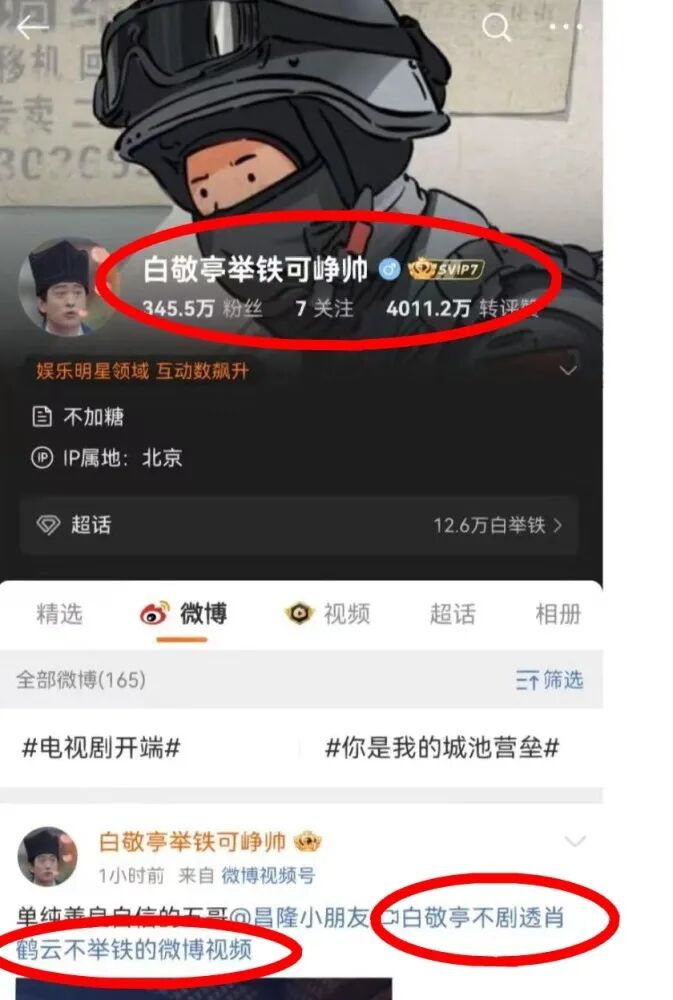Tap 微博视频号 source link
673x1000 pixels.
[268, 875]
